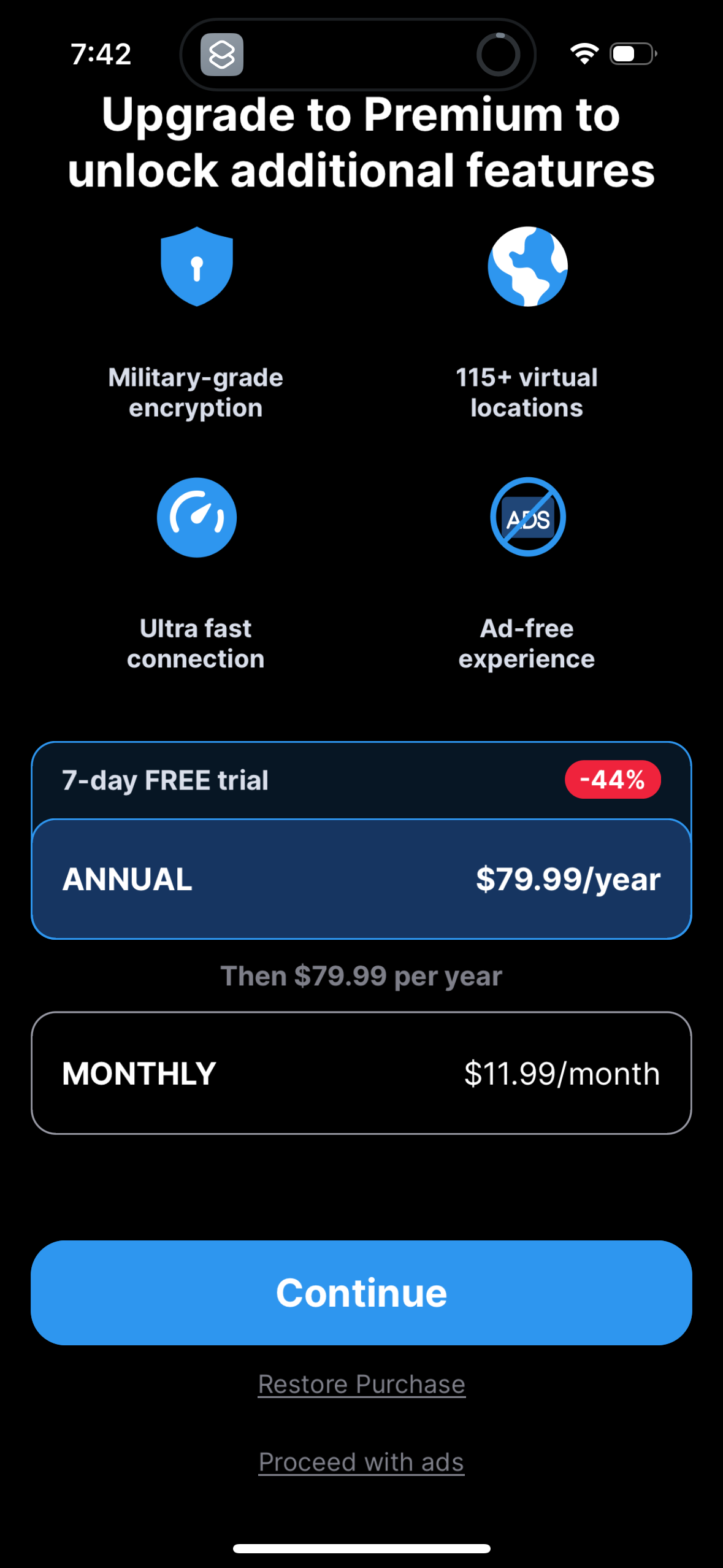The width and height of the screenshot is (723, 1568).
Task: Select the virtual locations globe icon
Action: (x=527, y=266)
